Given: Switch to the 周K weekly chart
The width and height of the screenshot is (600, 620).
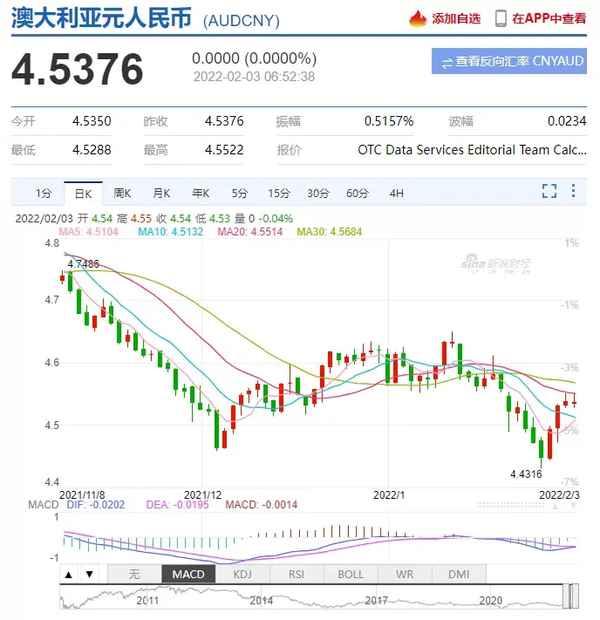Looking at the screenshot, I should pos(122,193).
